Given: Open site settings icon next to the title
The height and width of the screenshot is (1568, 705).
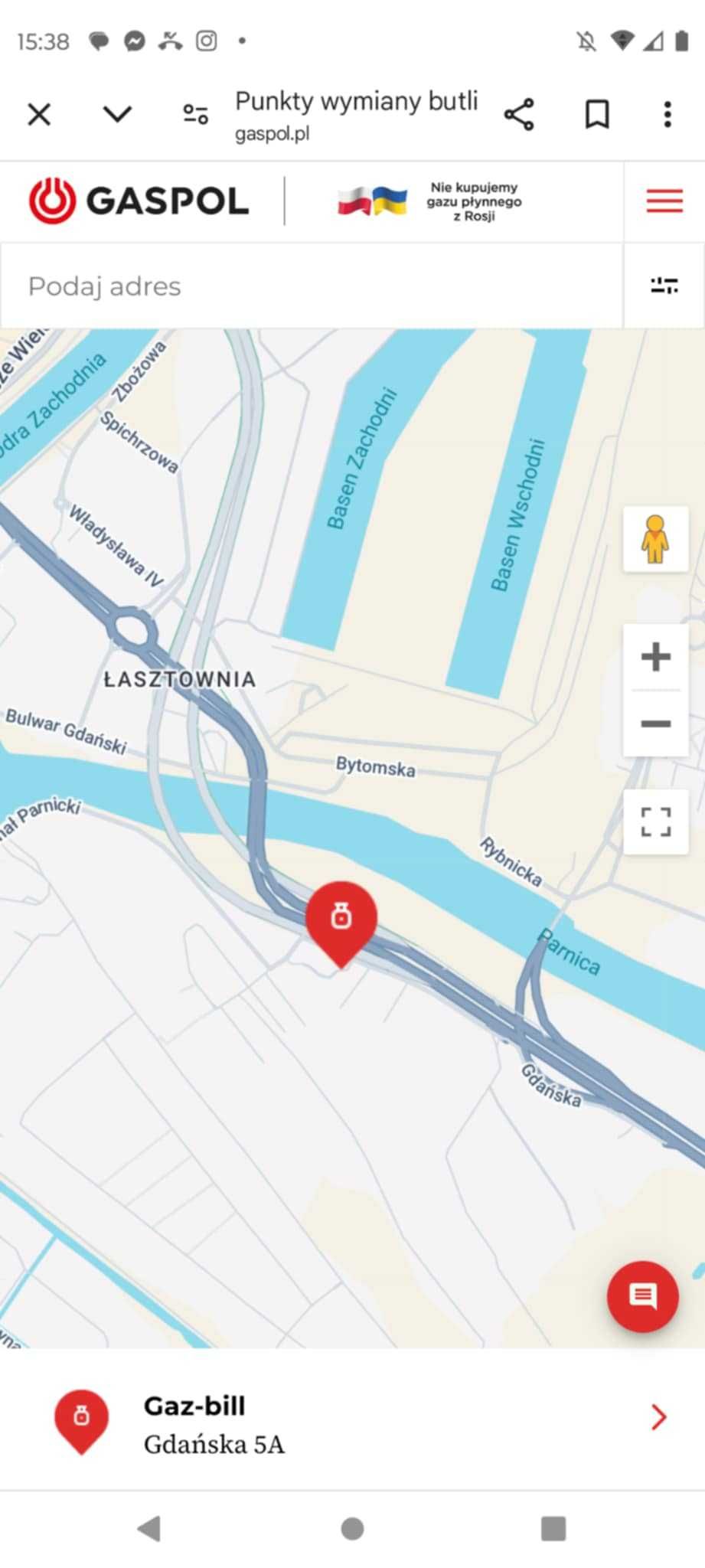Looking at the screenshot, I should [x=195, y=115].
